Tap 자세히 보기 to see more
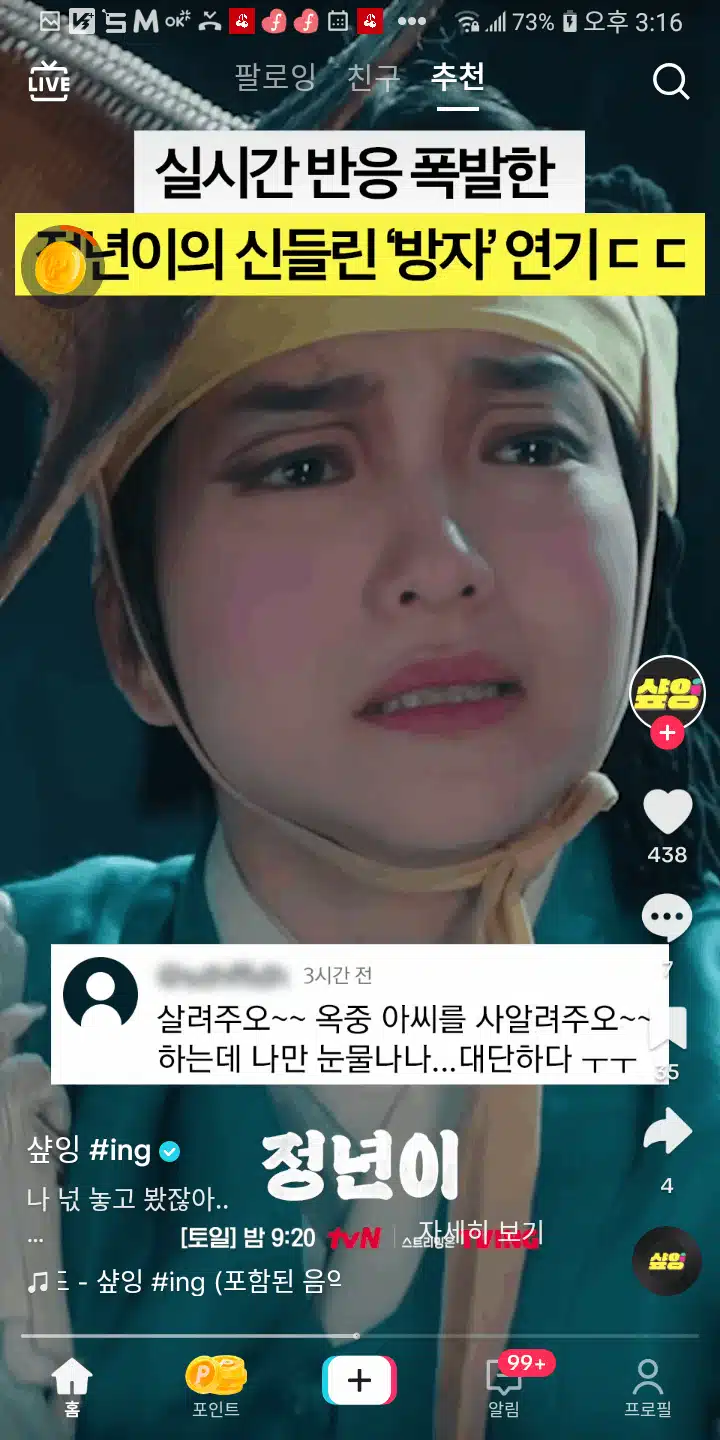This screenshot has width=720, height=1440. coord(480,1231)
